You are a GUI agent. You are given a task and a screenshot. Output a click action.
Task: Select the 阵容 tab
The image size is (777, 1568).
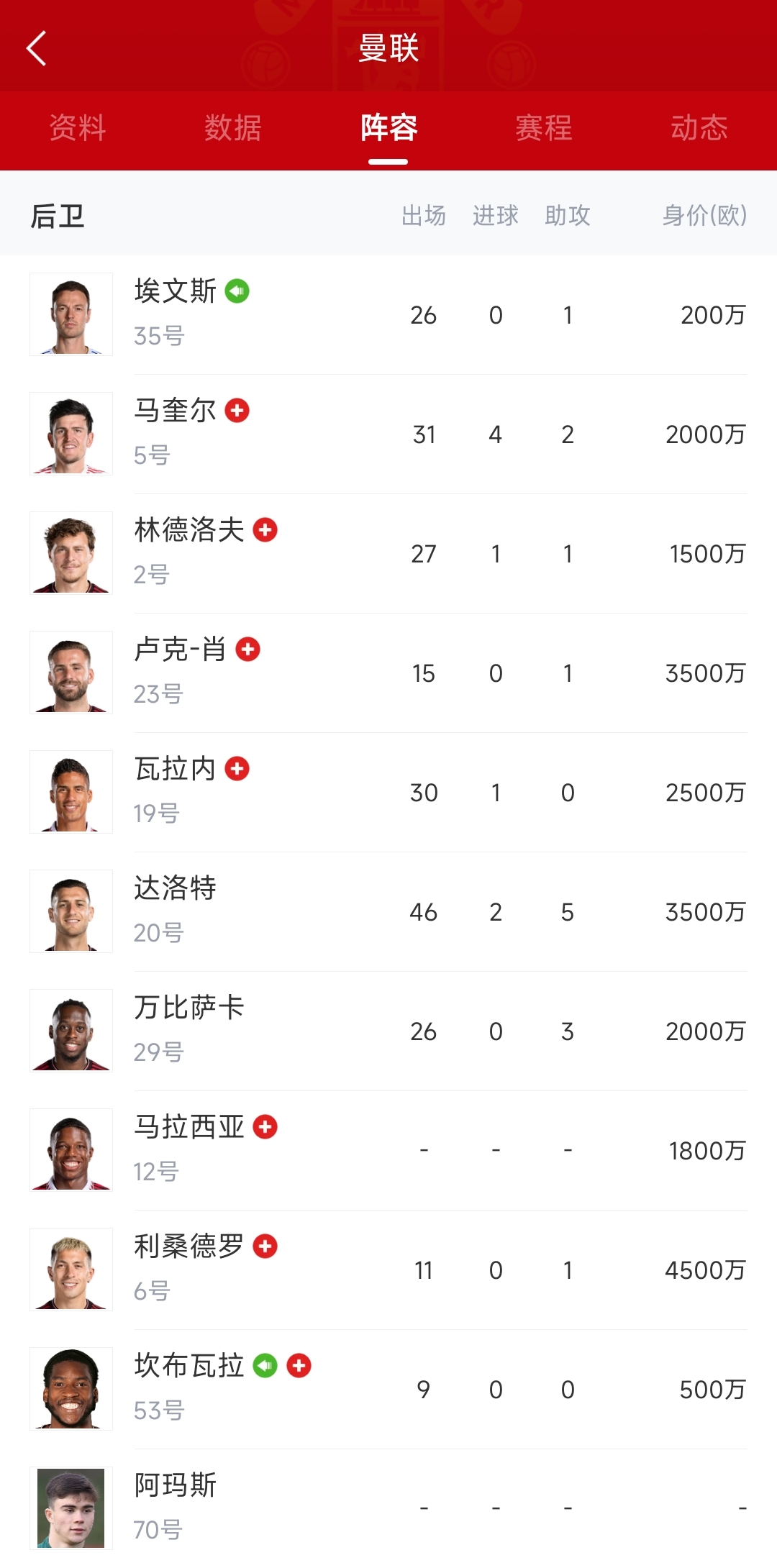[x=388, y=128]
